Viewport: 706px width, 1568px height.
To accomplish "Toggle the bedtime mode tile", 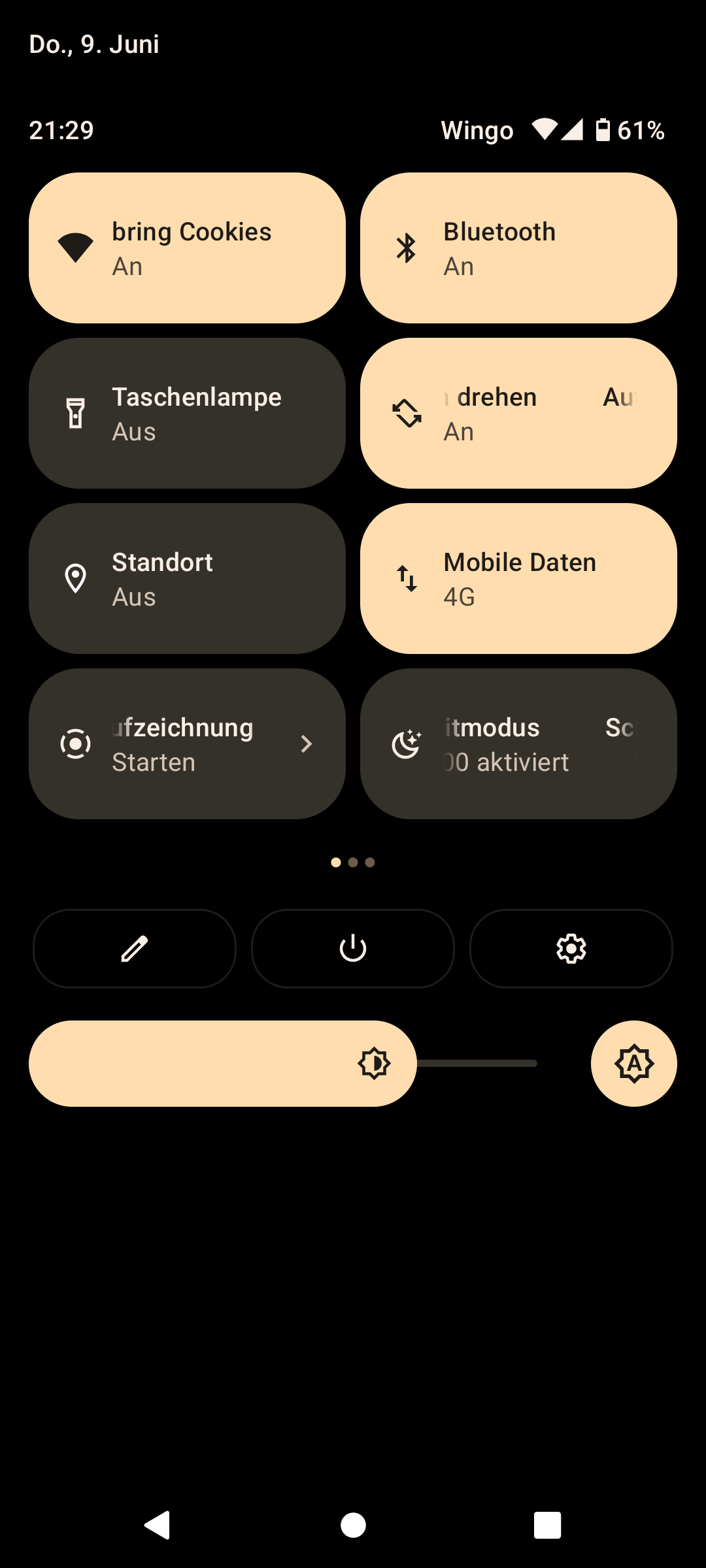I will [518, 744].
